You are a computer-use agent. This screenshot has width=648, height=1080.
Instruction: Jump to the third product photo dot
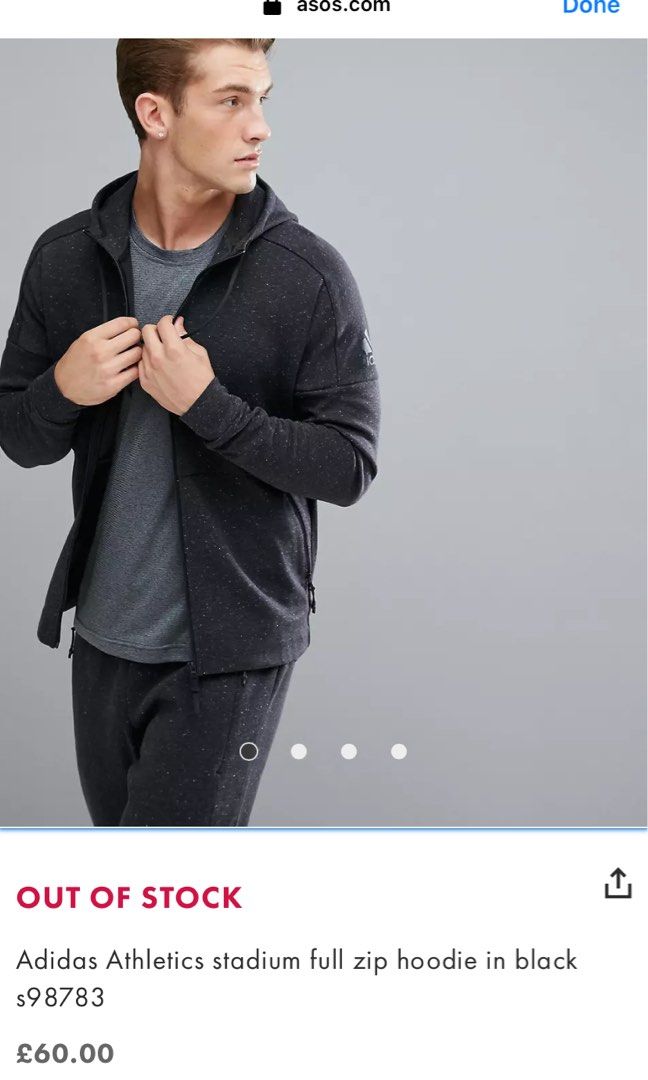[x=349, y=751]
